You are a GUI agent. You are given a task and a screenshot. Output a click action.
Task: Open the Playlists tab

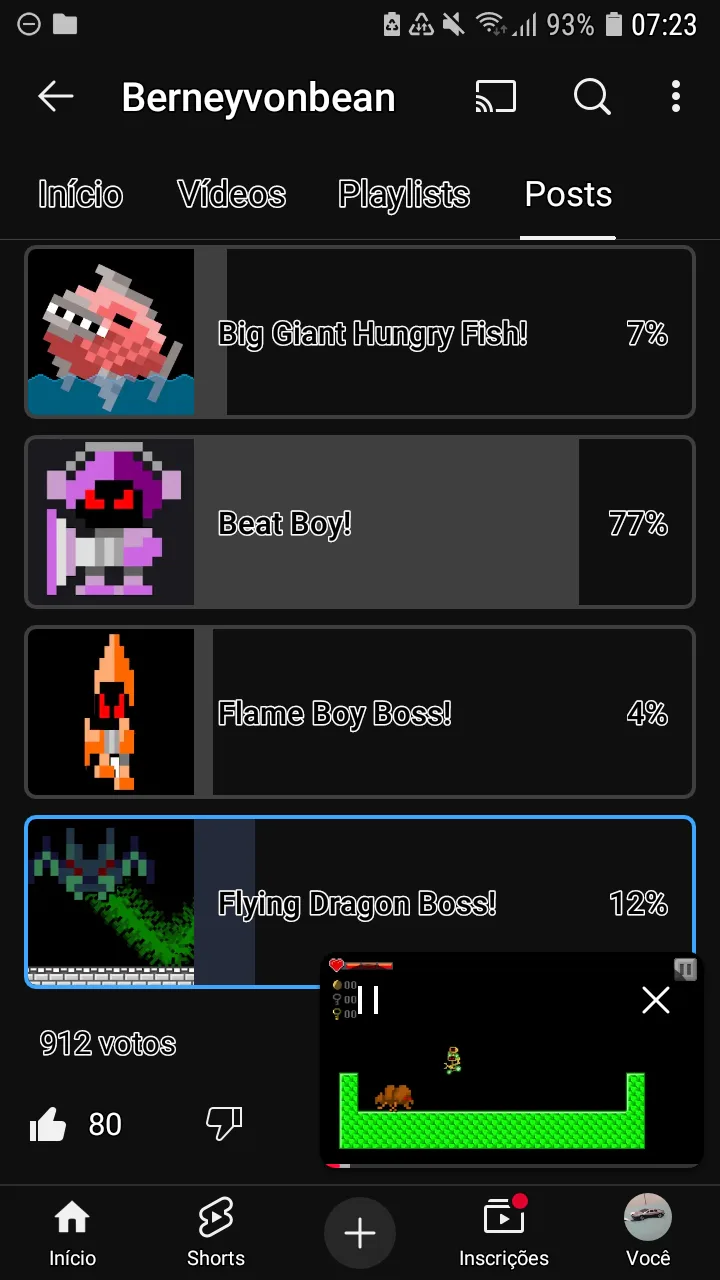(x=404, y=194)
